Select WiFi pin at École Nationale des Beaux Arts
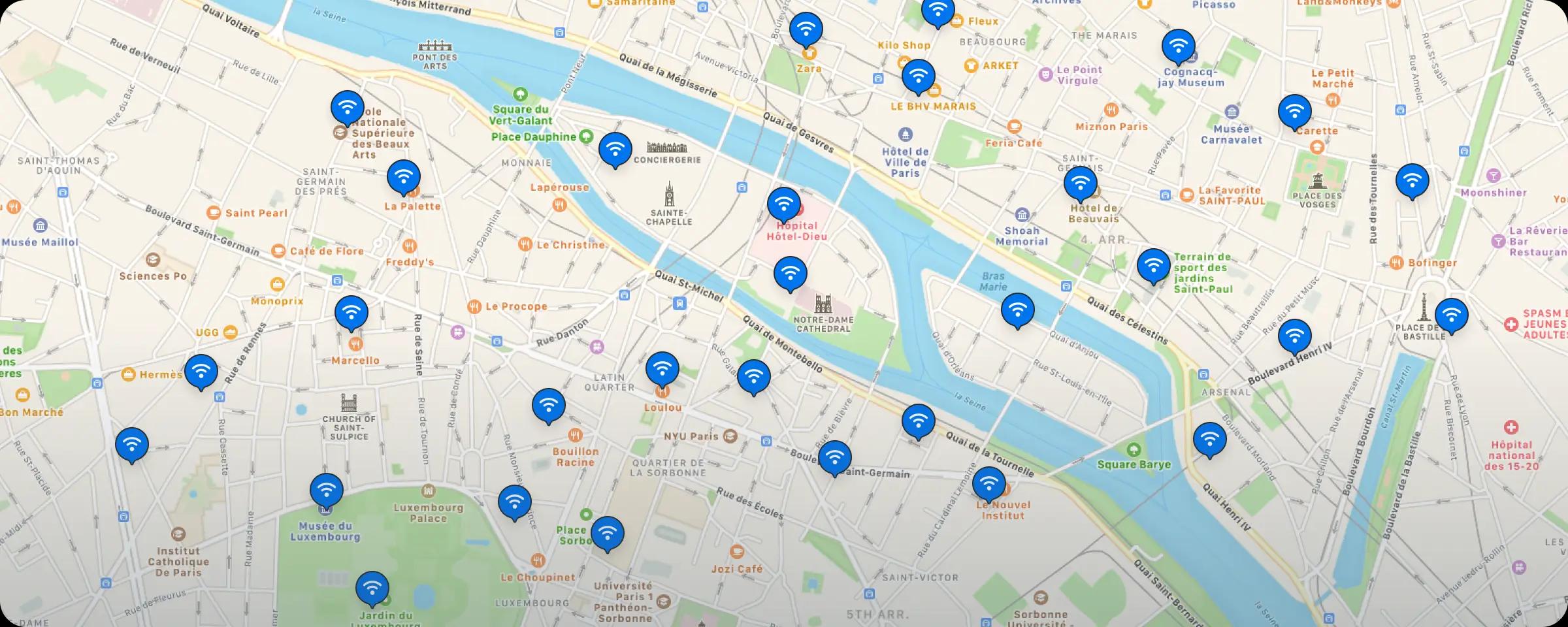 coord(347,107)
